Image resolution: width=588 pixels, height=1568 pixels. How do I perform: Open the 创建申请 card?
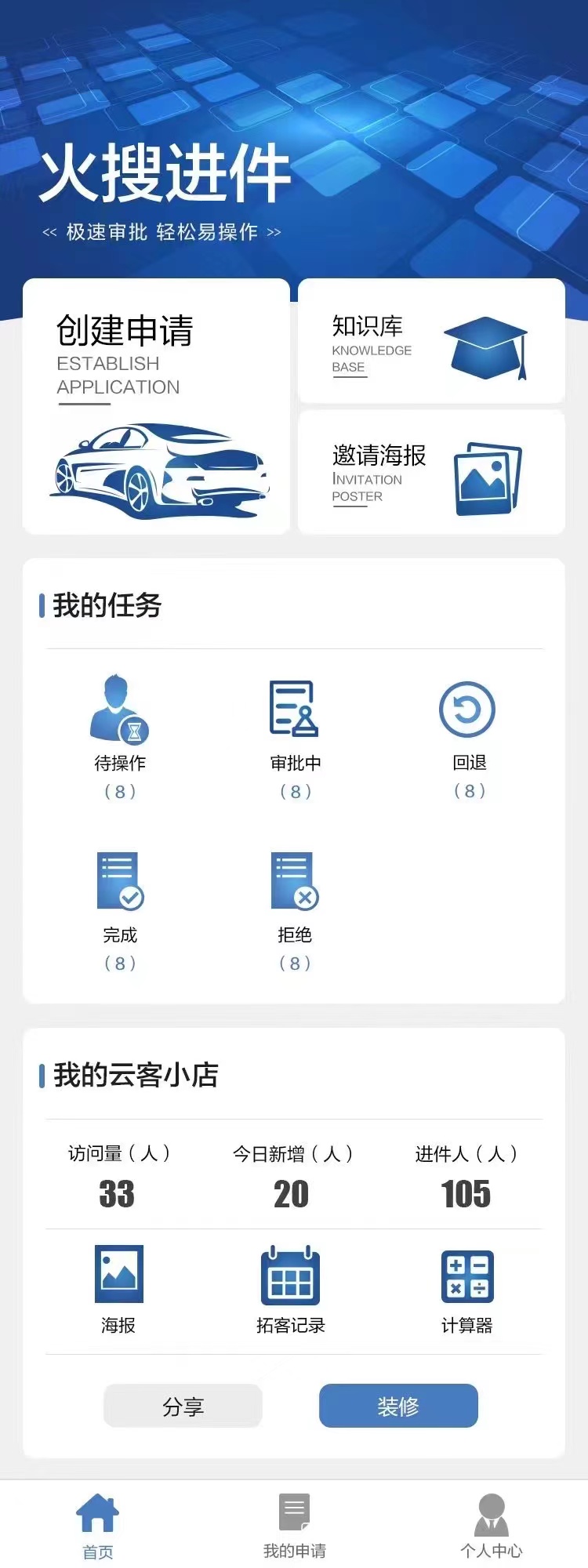[x=156, y=406]
